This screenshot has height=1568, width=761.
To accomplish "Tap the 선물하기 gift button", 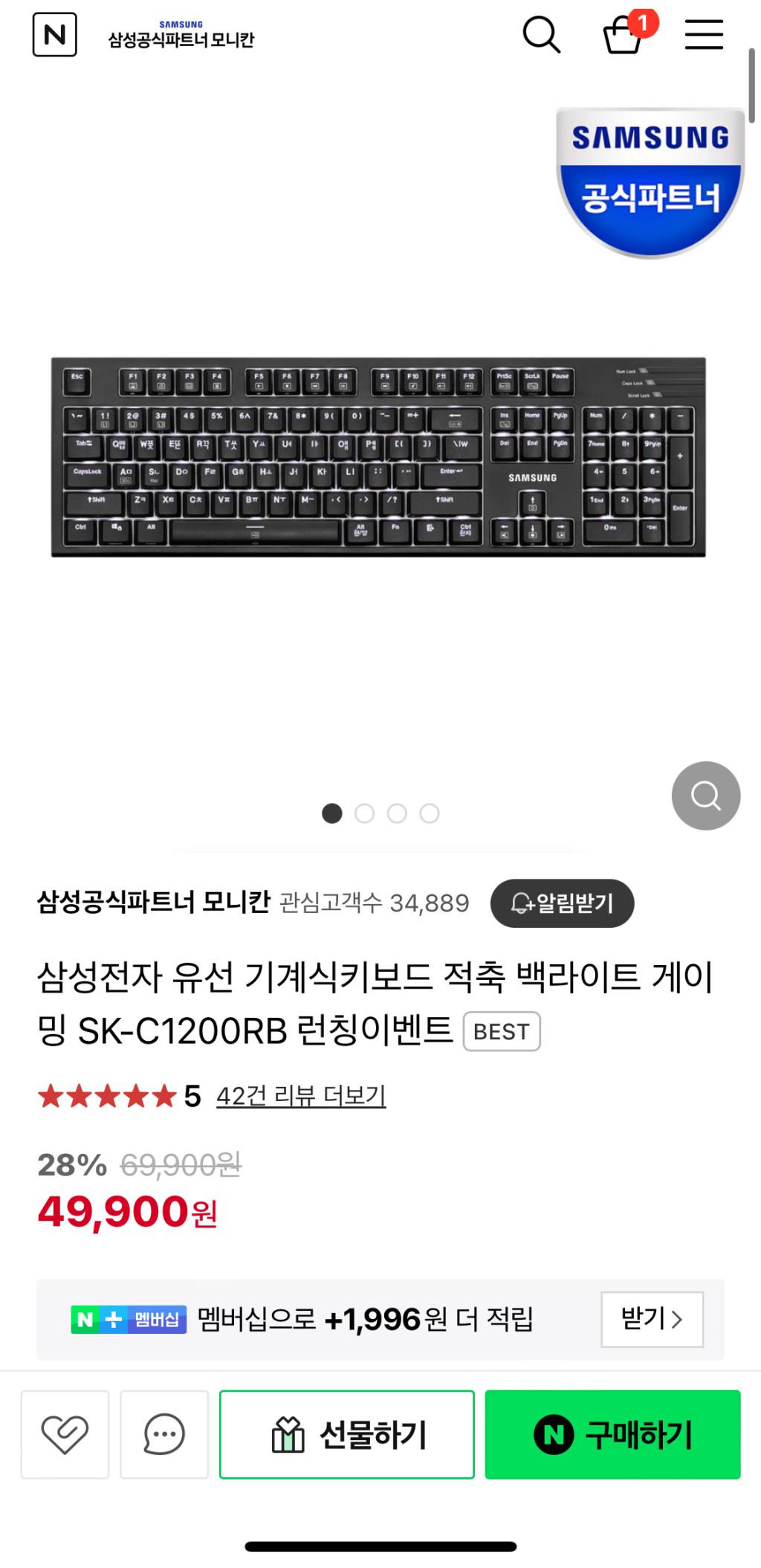I will (347, 1434).
